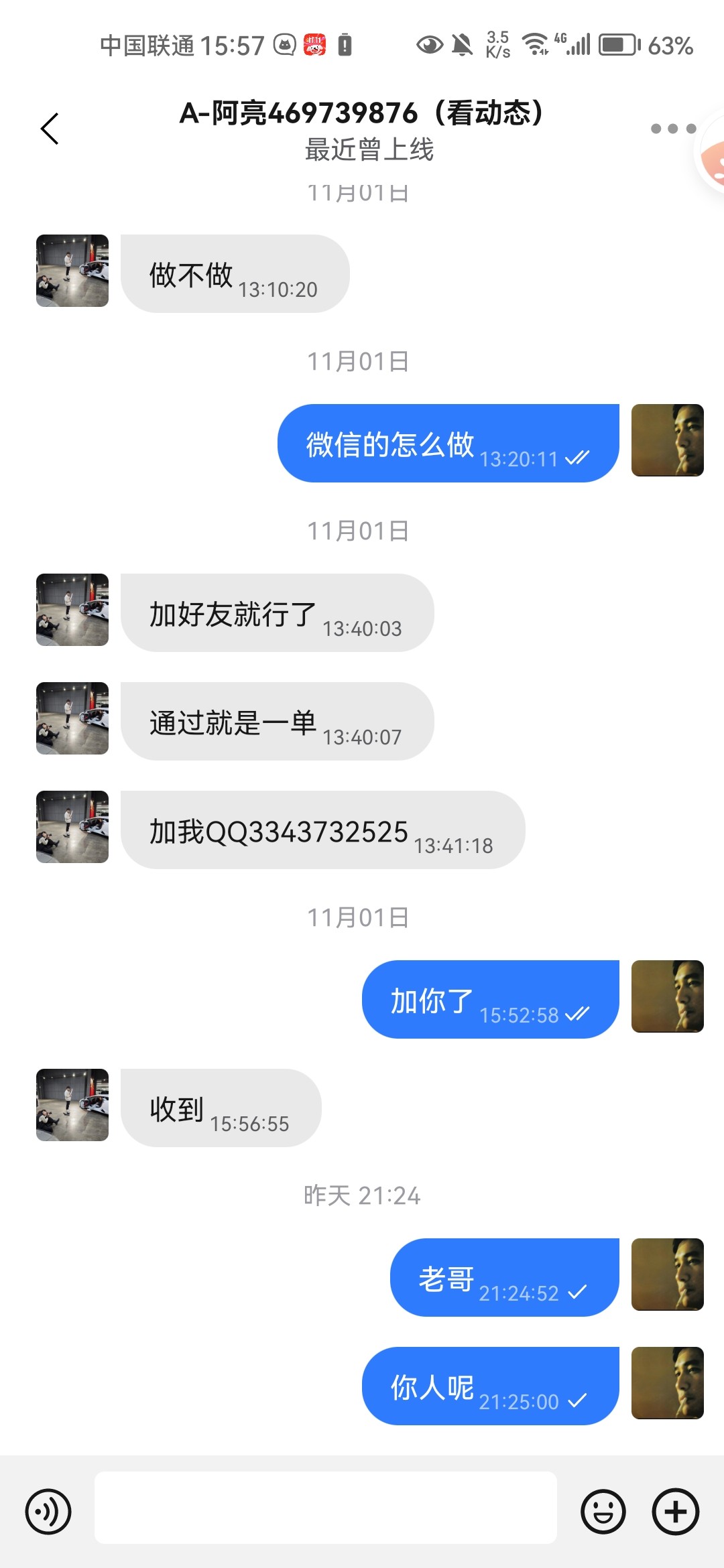Image resolution: width=724 pixels, height=1568 pixels.
Task: Tap your own avatar beside 加你了
Action: coord(668,998)
